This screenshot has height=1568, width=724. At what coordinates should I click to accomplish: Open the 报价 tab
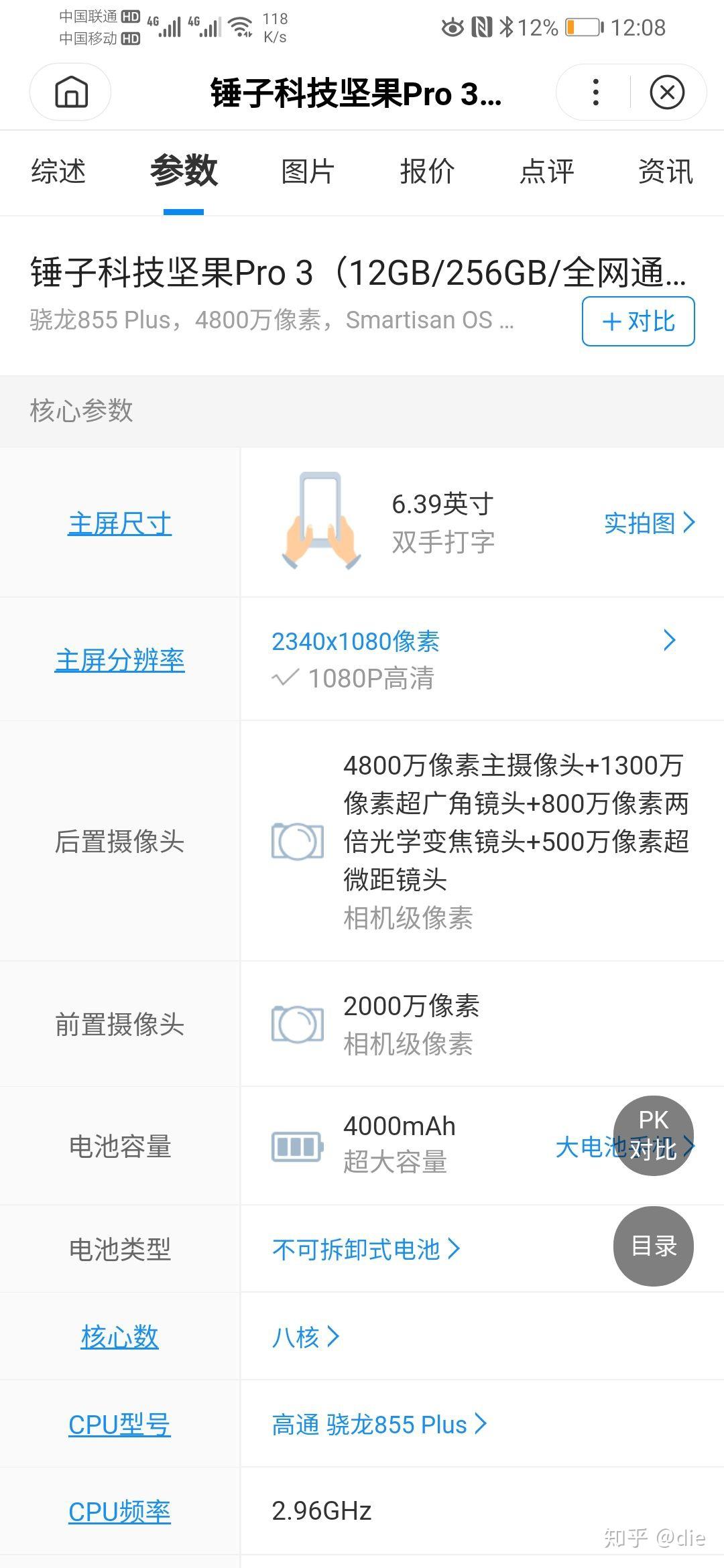pos(427,172)
